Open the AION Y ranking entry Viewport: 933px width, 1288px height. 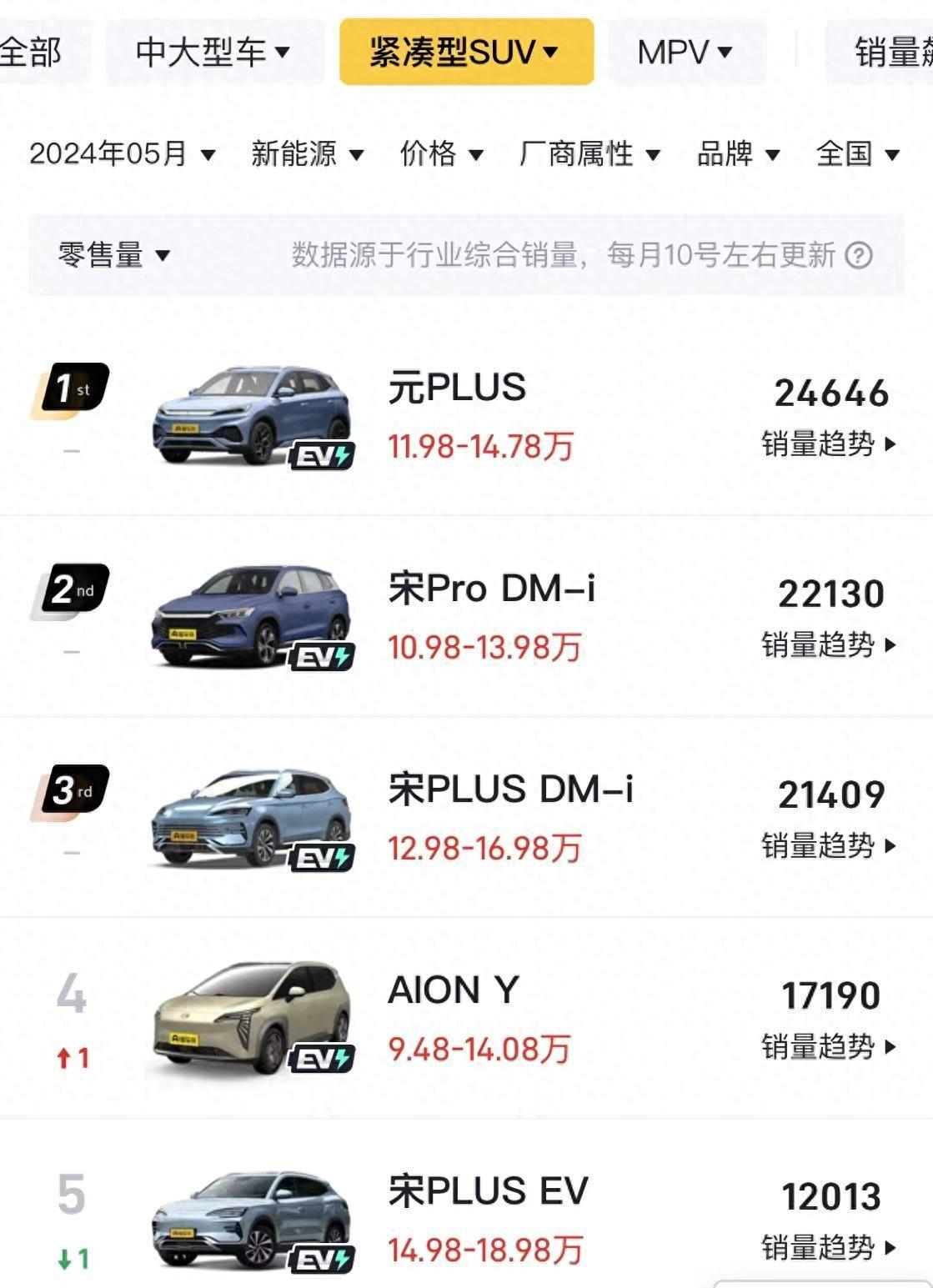[x=454, y=991]
